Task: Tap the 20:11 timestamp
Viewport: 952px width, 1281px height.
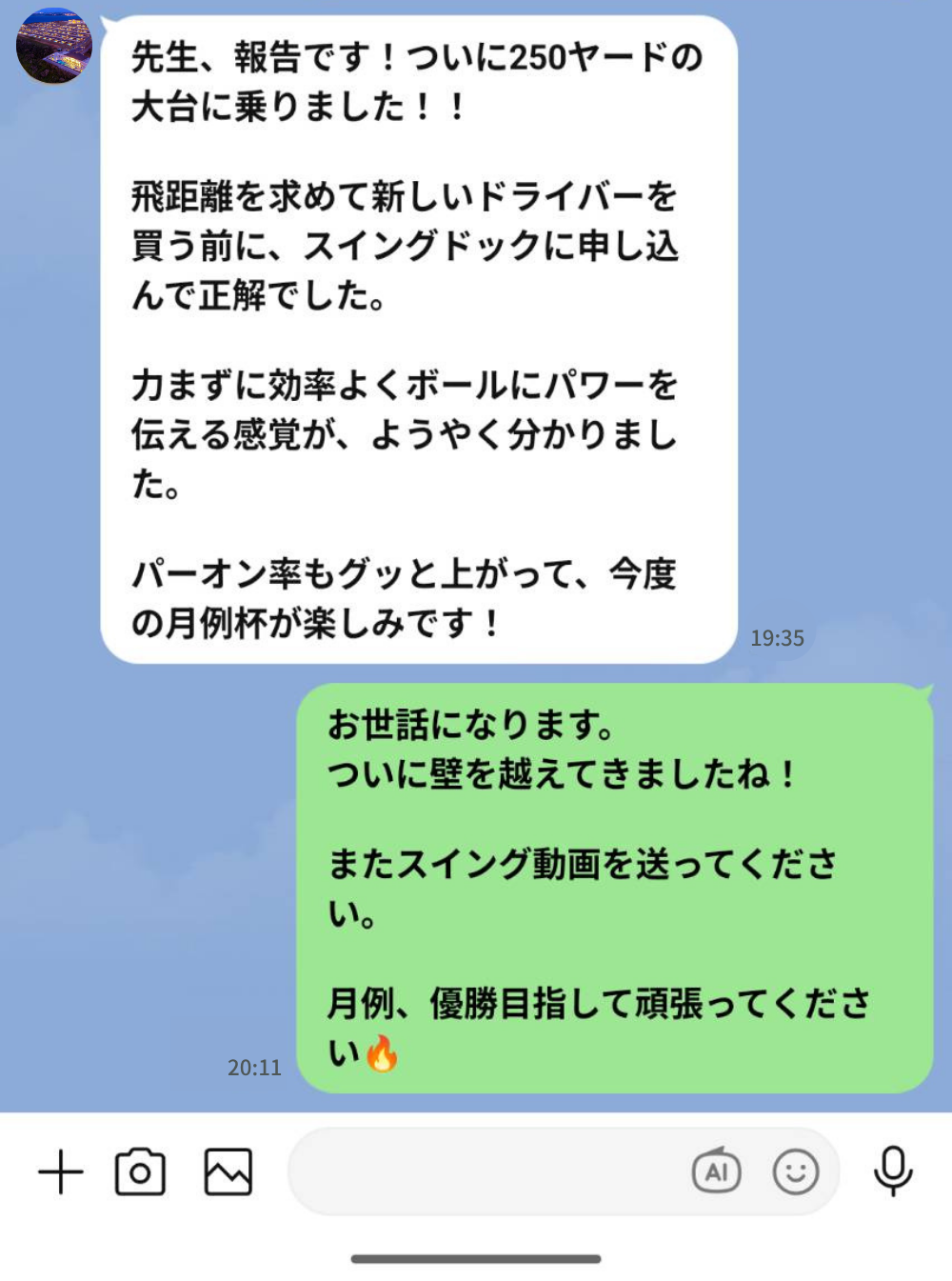Action: [253, 1068]
